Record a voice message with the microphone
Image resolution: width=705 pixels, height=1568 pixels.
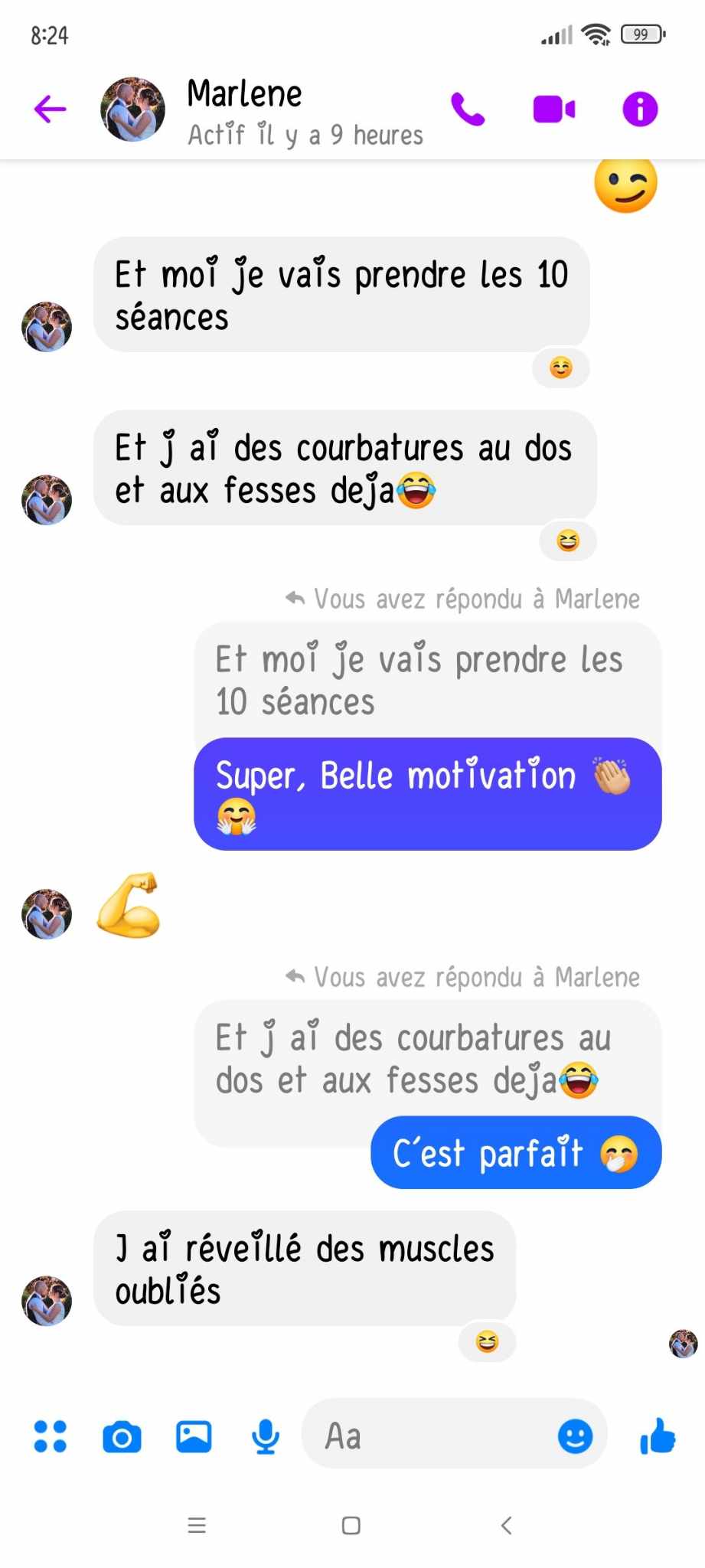tap(266, 1436)
